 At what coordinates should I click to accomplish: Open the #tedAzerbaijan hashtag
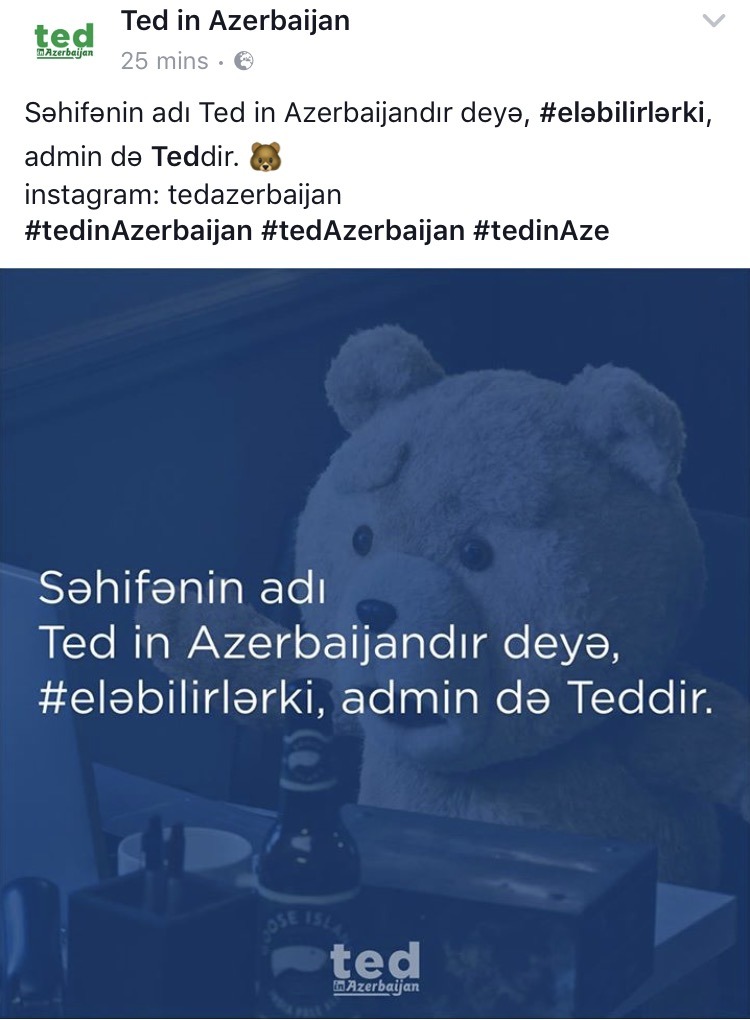(x=362, y=232)
